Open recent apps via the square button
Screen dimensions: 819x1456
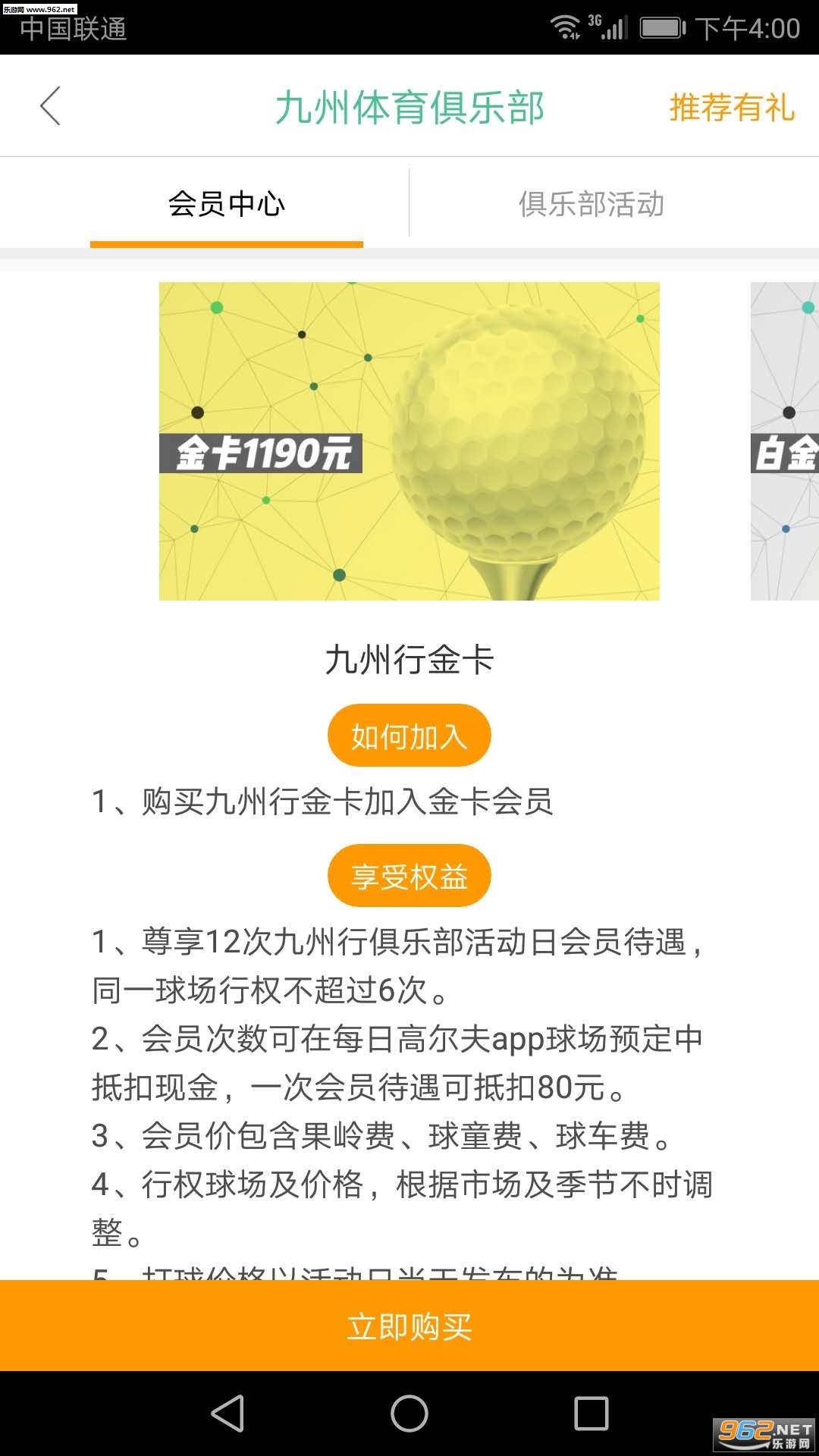591,1414
